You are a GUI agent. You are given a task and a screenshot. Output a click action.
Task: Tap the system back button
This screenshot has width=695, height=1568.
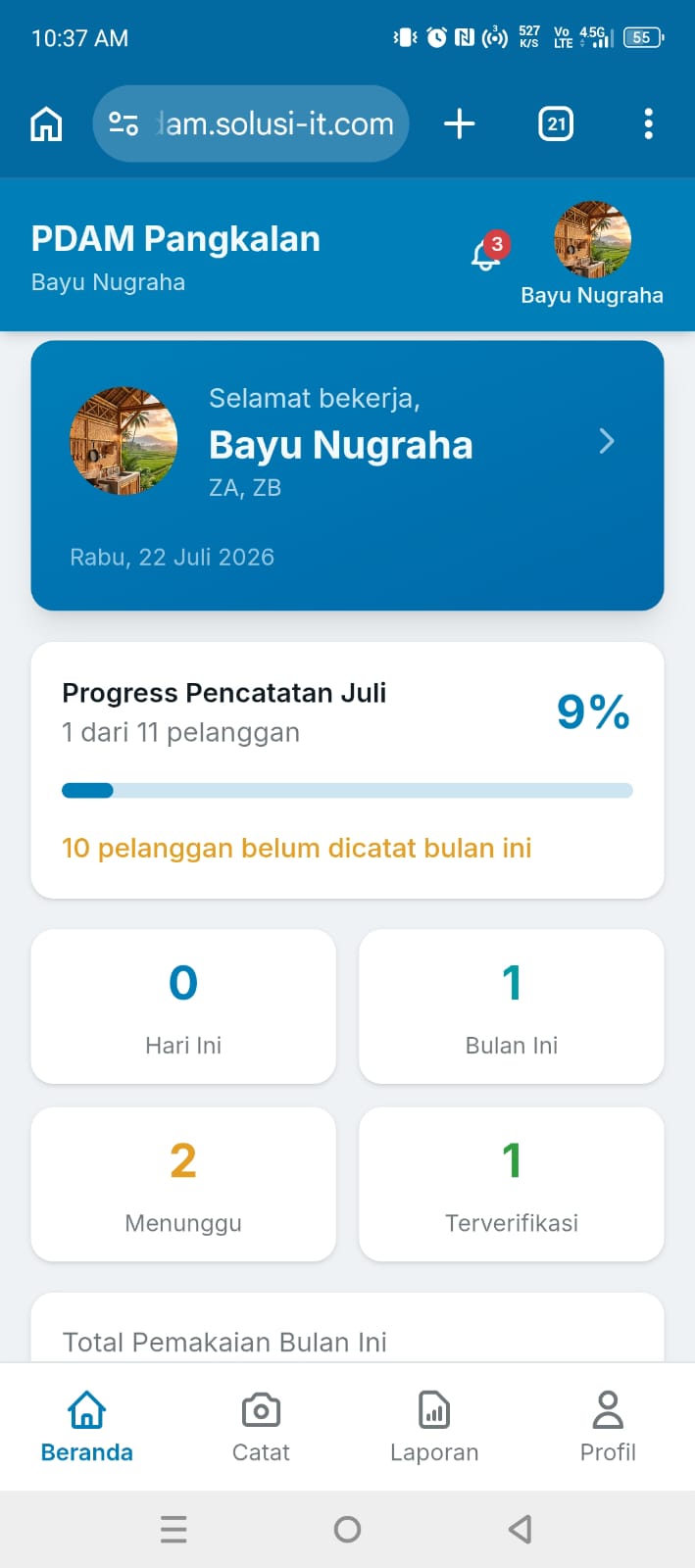tap(521, 1529)
